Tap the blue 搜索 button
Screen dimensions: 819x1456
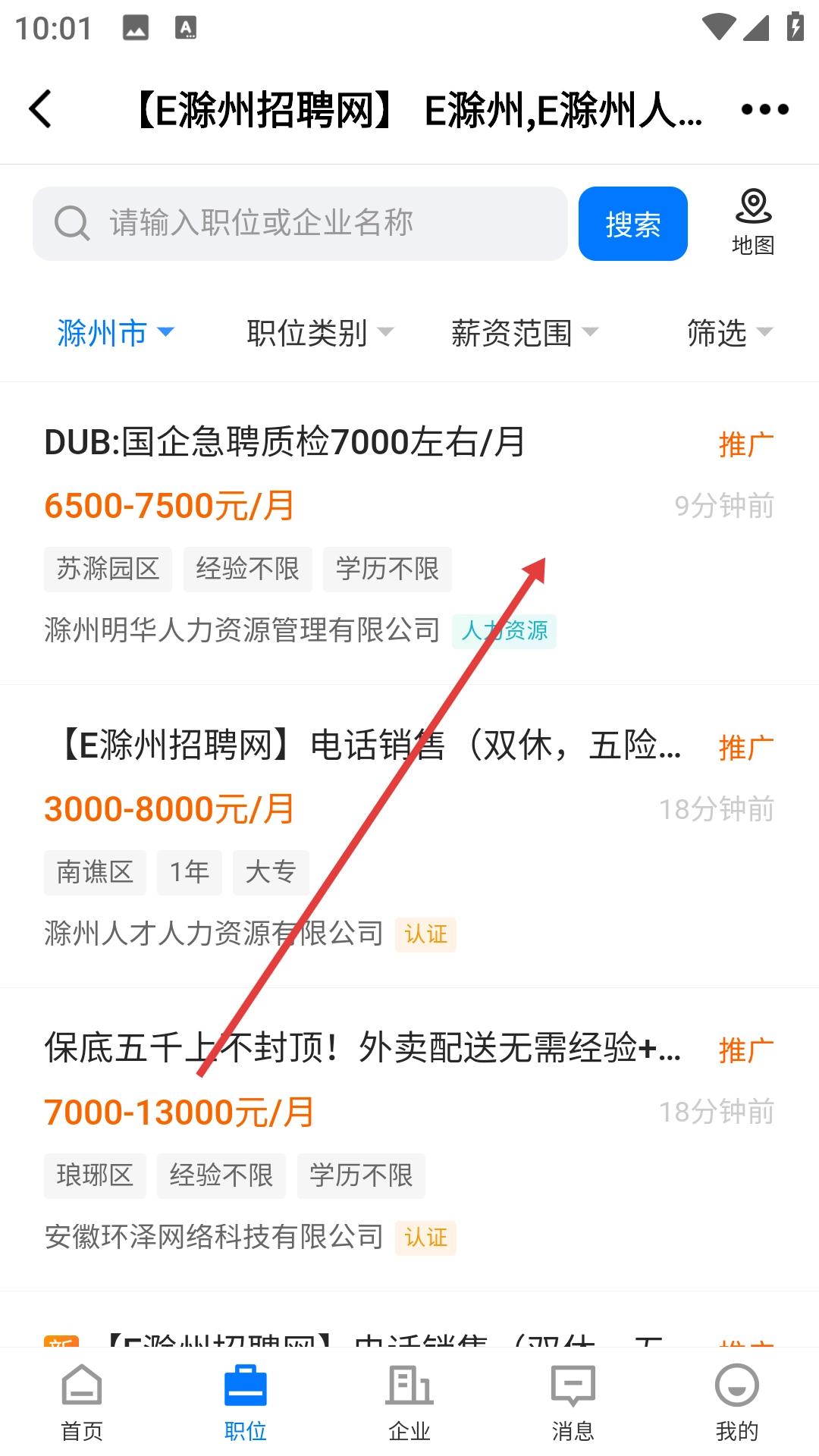click(x=632, y=224)
